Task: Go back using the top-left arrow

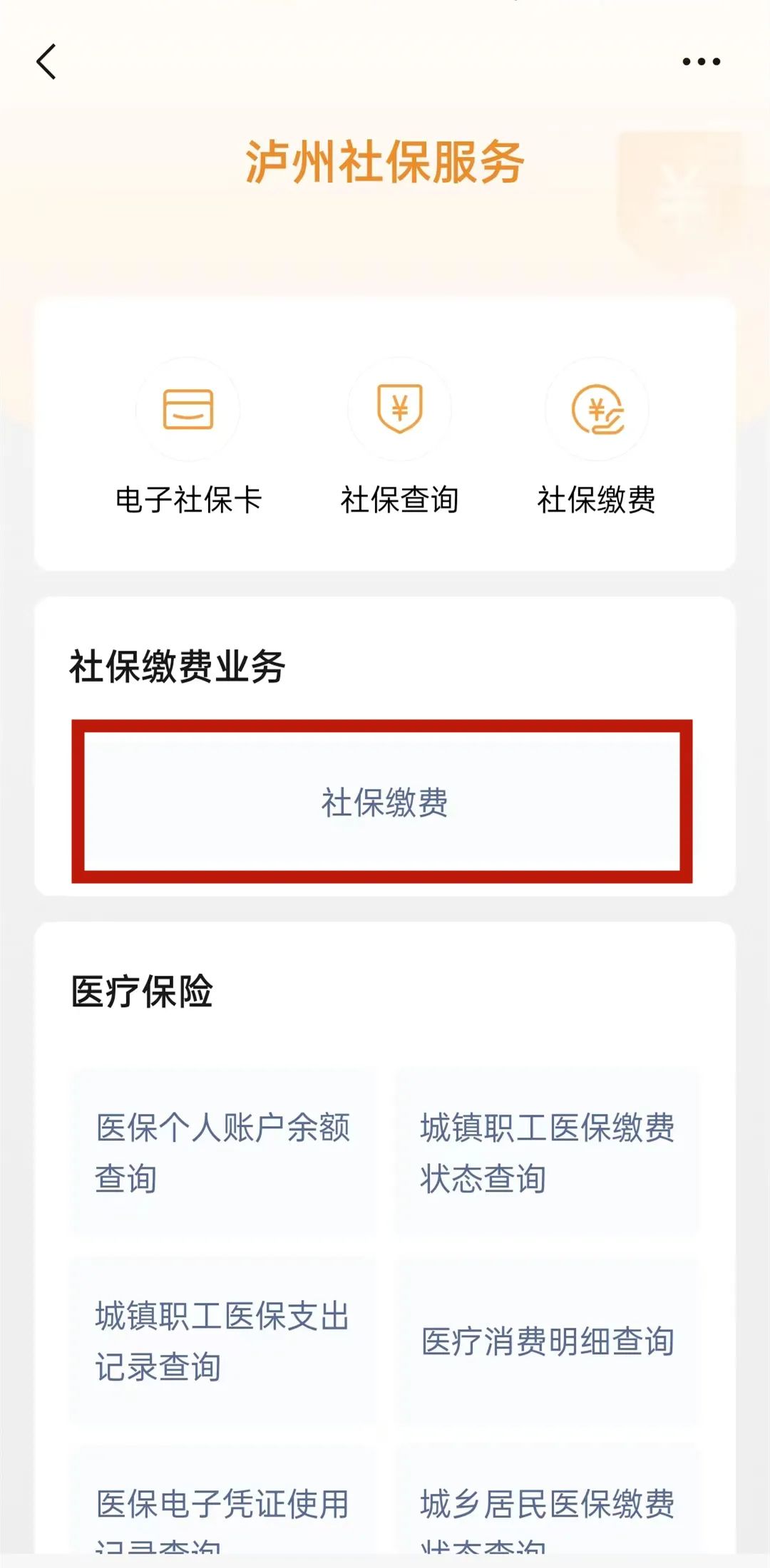Action: (47, 62)
